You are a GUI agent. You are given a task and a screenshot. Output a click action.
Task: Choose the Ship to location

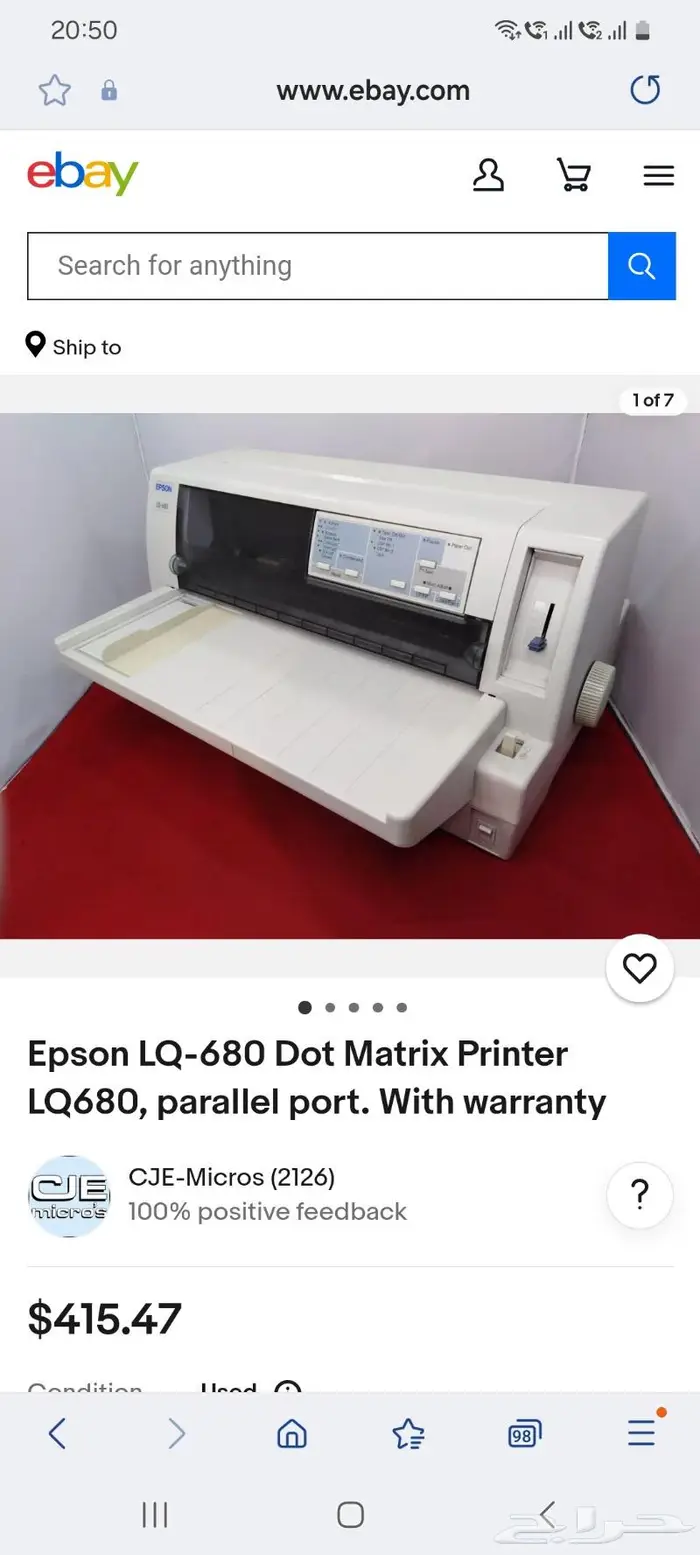tap(74, 347)
